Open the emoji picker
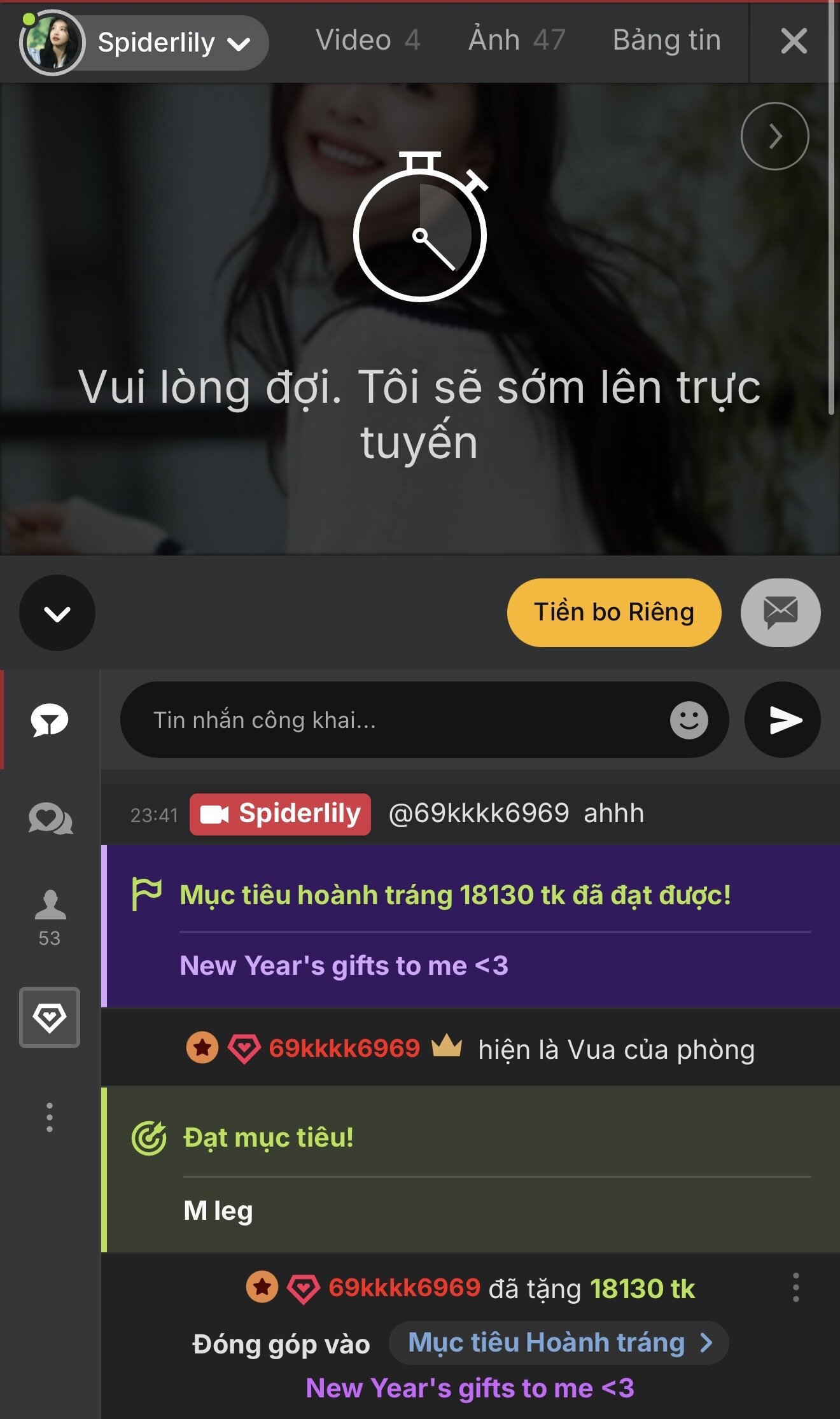Screen dimensions: 840x1419 (689, 720)
